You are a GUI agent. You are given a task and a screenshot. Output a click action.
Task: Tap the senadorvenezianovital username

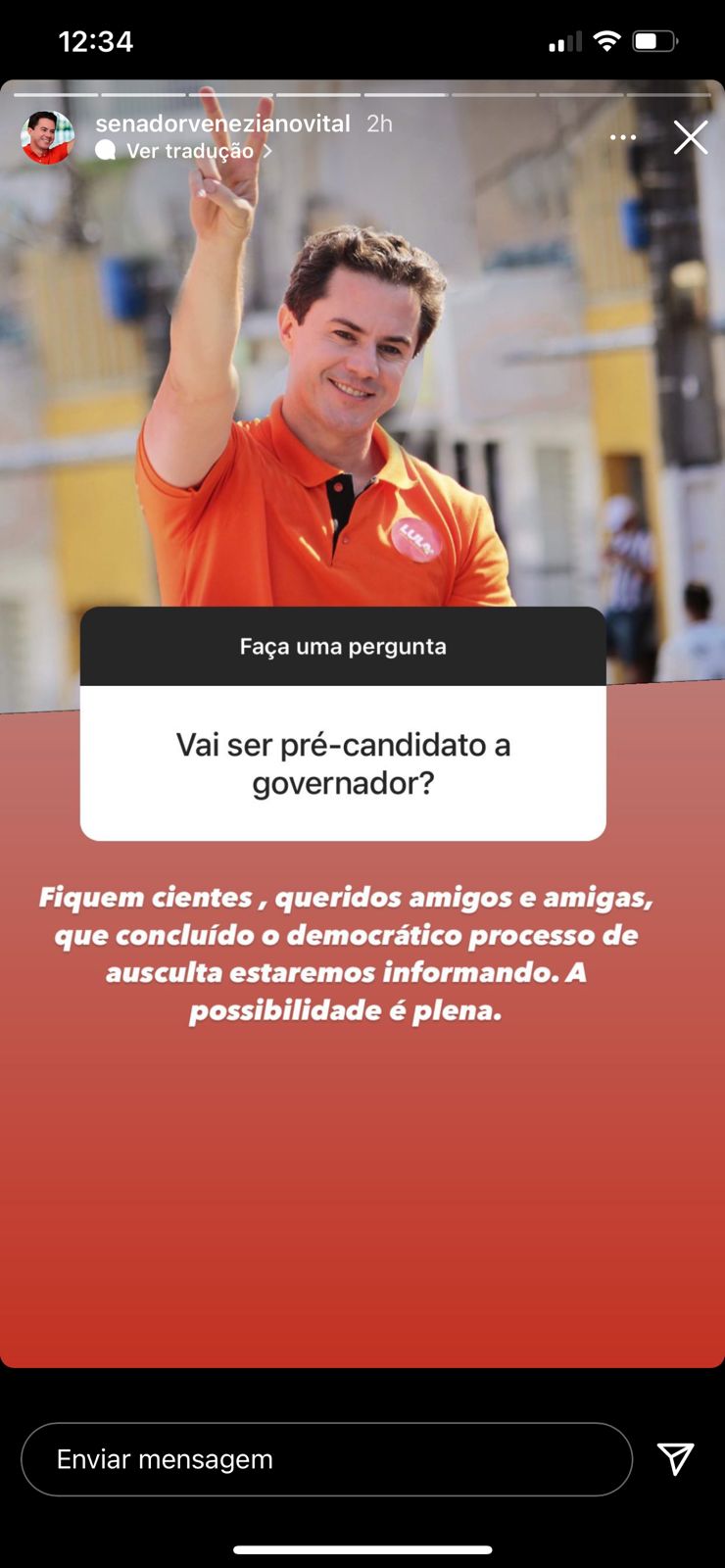point(222,123)
